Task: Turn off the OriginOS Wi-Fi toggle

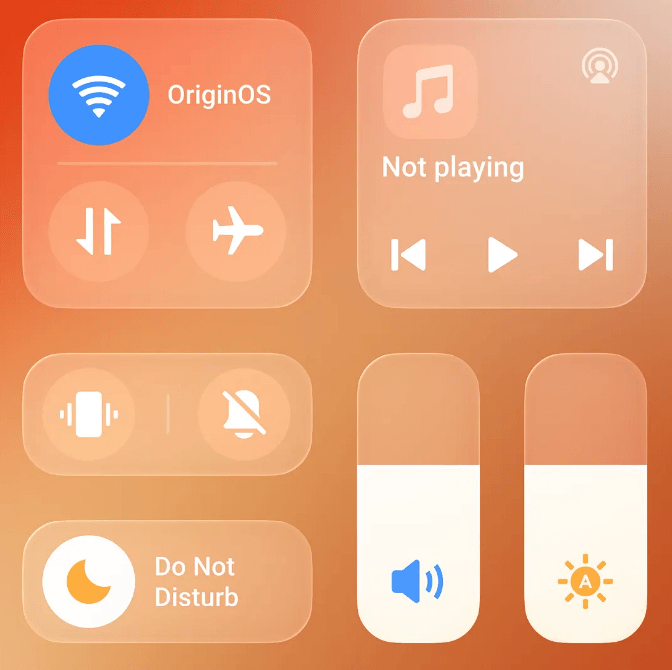Action: coord(98,95)
